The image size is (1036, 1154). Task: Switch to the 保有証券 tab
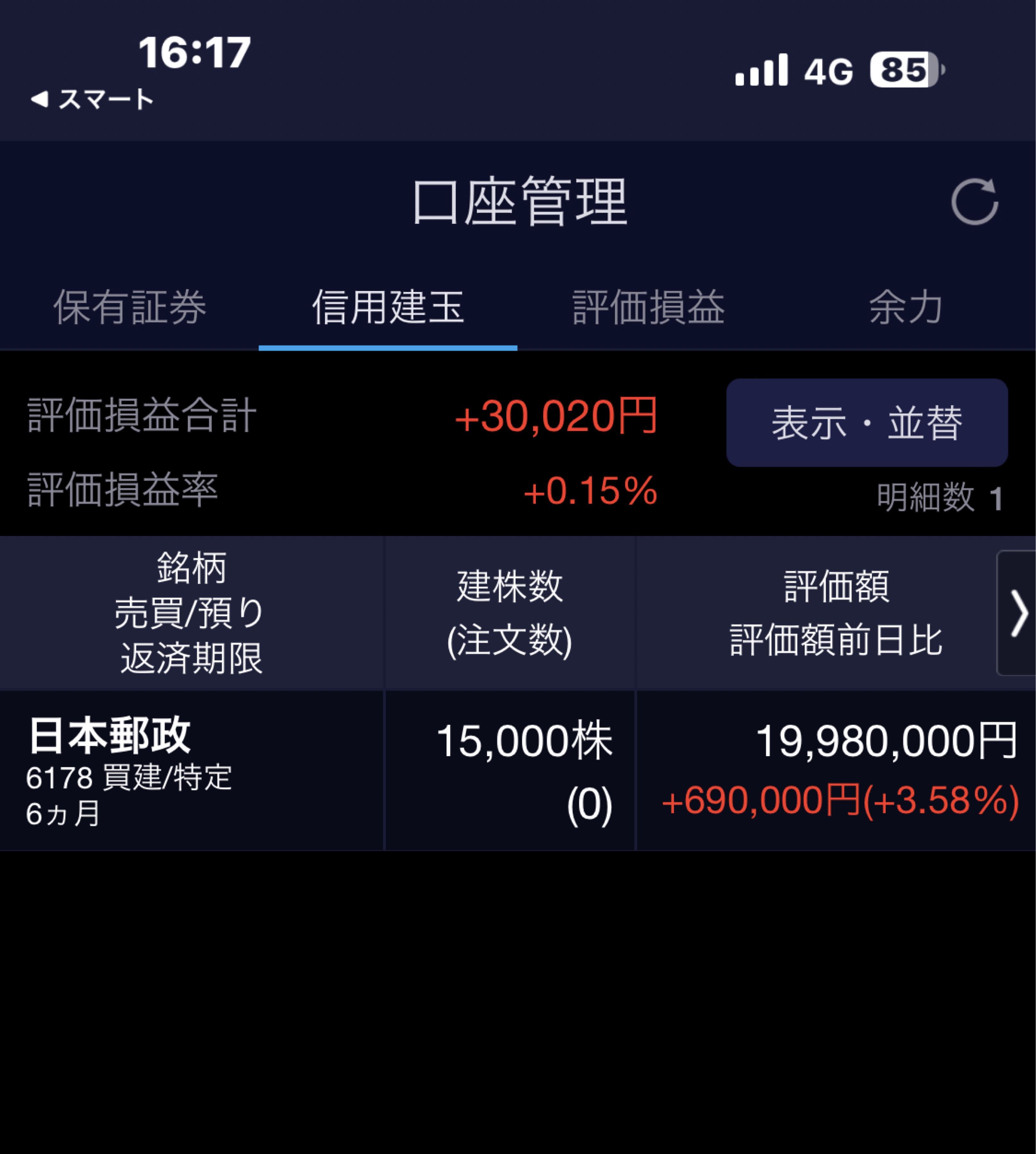pos(130,308)
